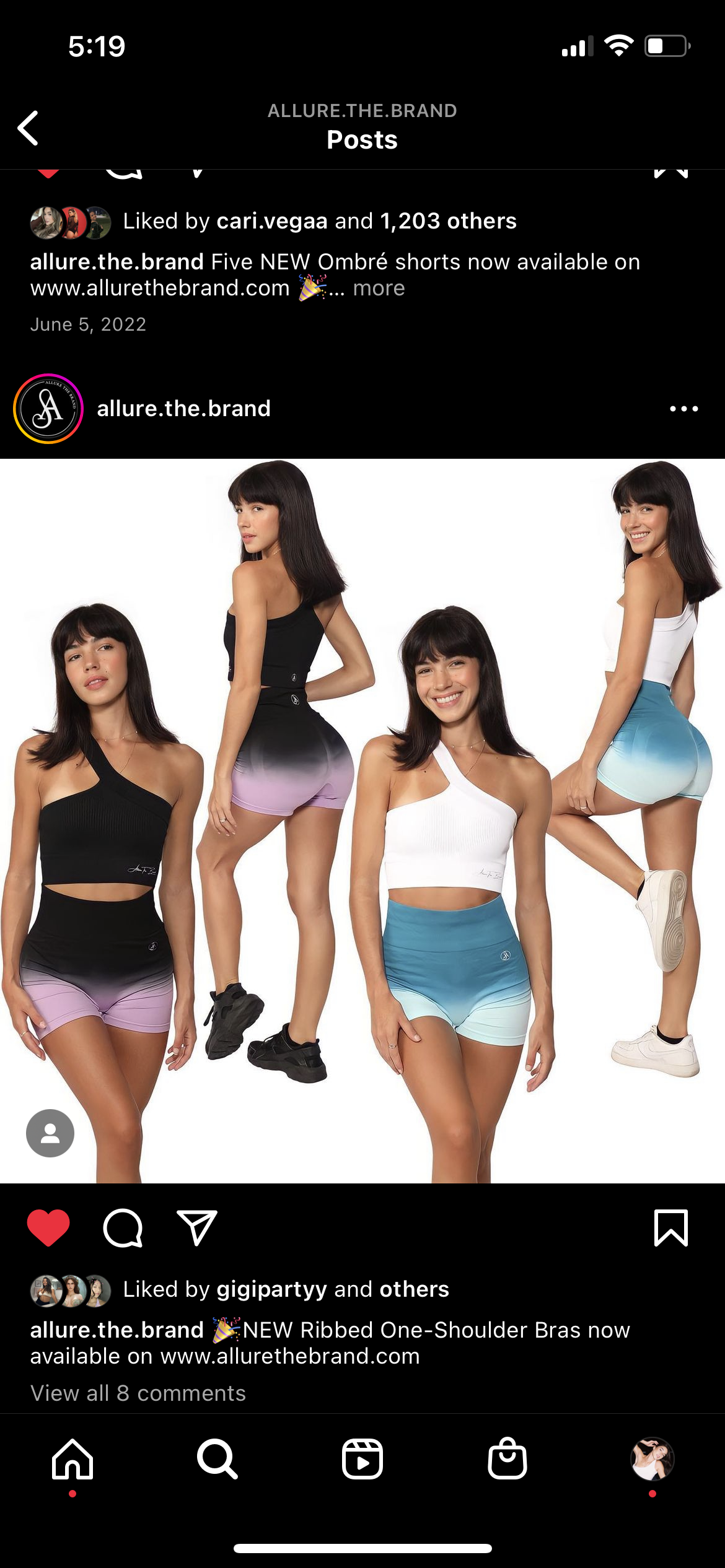Viewport: 725px width, 1568px height.
Task: Unlike the One-Shoulder Bras post
Action: click(48, 1227)
